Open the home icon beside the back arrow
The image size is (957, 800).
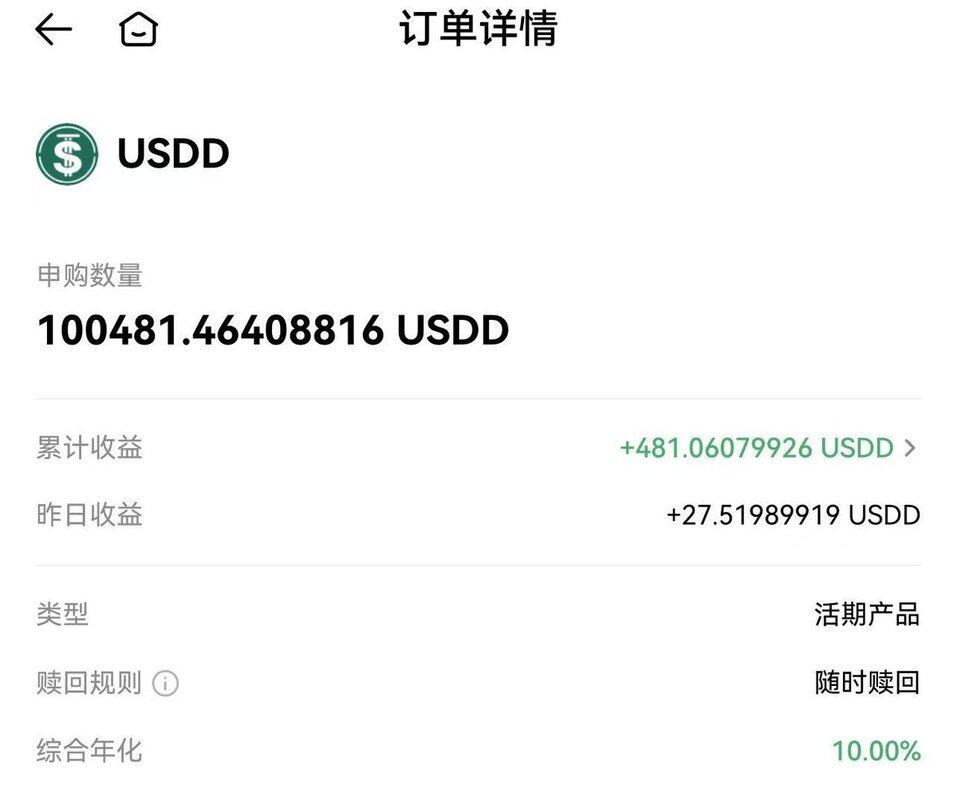[138, 31]
